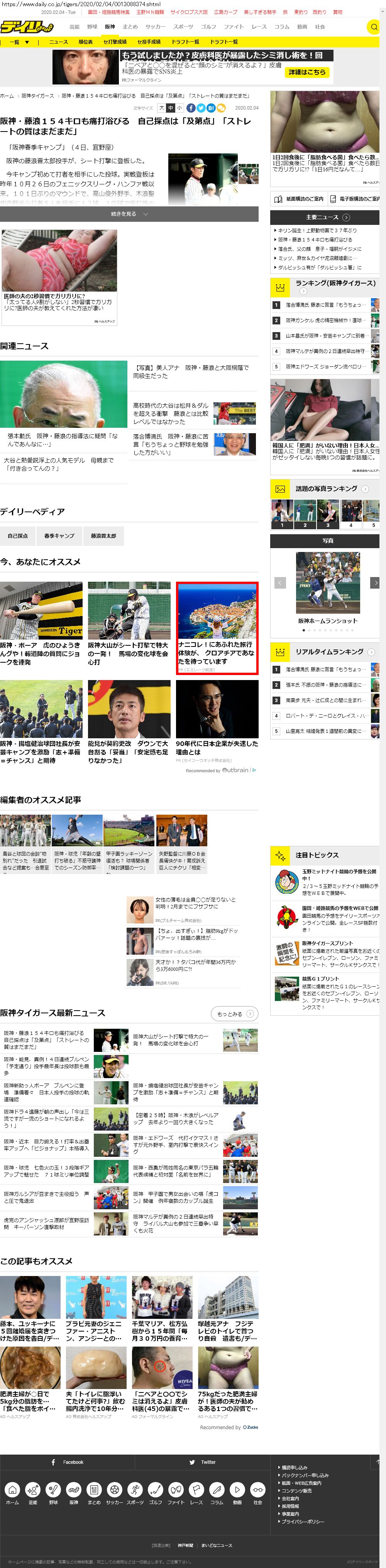Set text size to 大
Viewport: 386px width, 1568px height.
tap(161, 108)
